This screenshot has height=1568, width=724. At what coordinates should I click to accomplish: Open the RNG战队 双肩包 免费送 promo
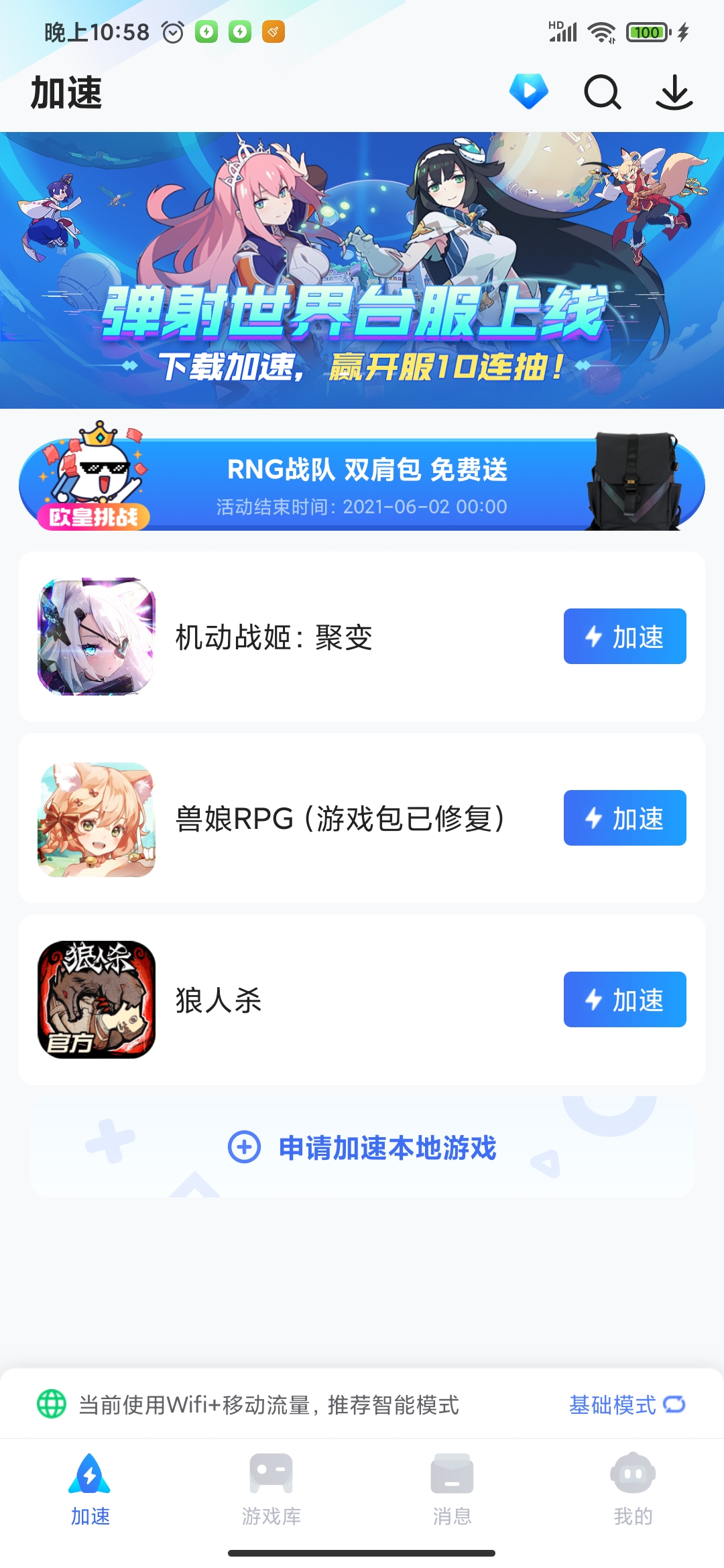pos(362,485)
